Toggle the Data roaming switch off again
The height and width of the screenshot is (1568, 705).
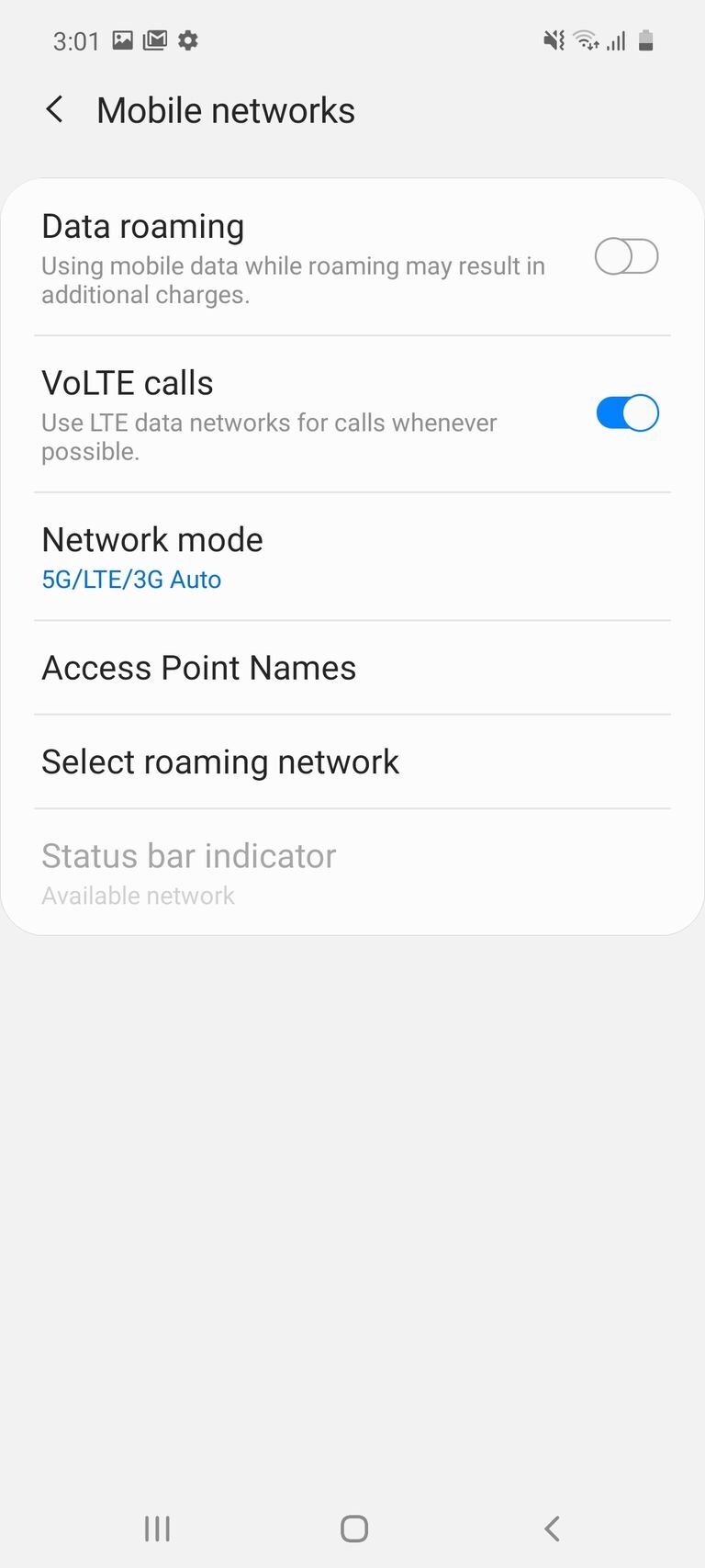[626, 257]
